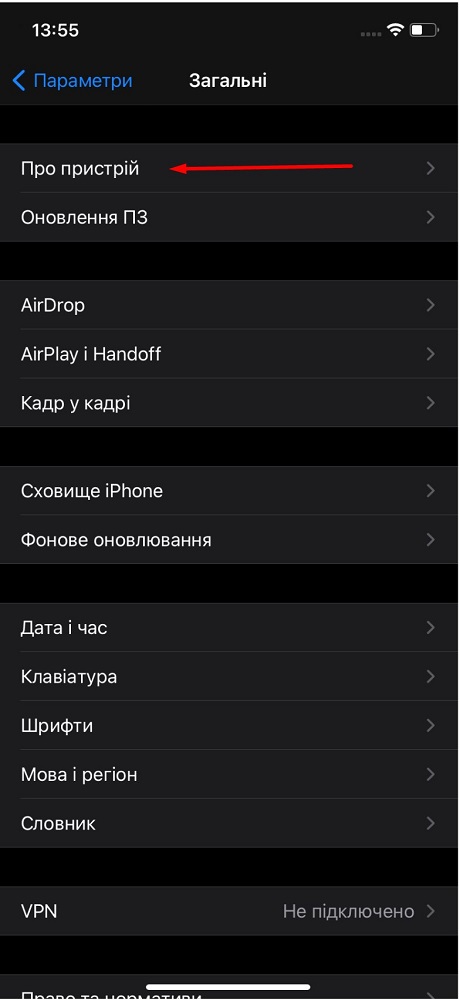This screenshot has height=1000, width=460.
Task: Open the Словник row
Action: 230,823
